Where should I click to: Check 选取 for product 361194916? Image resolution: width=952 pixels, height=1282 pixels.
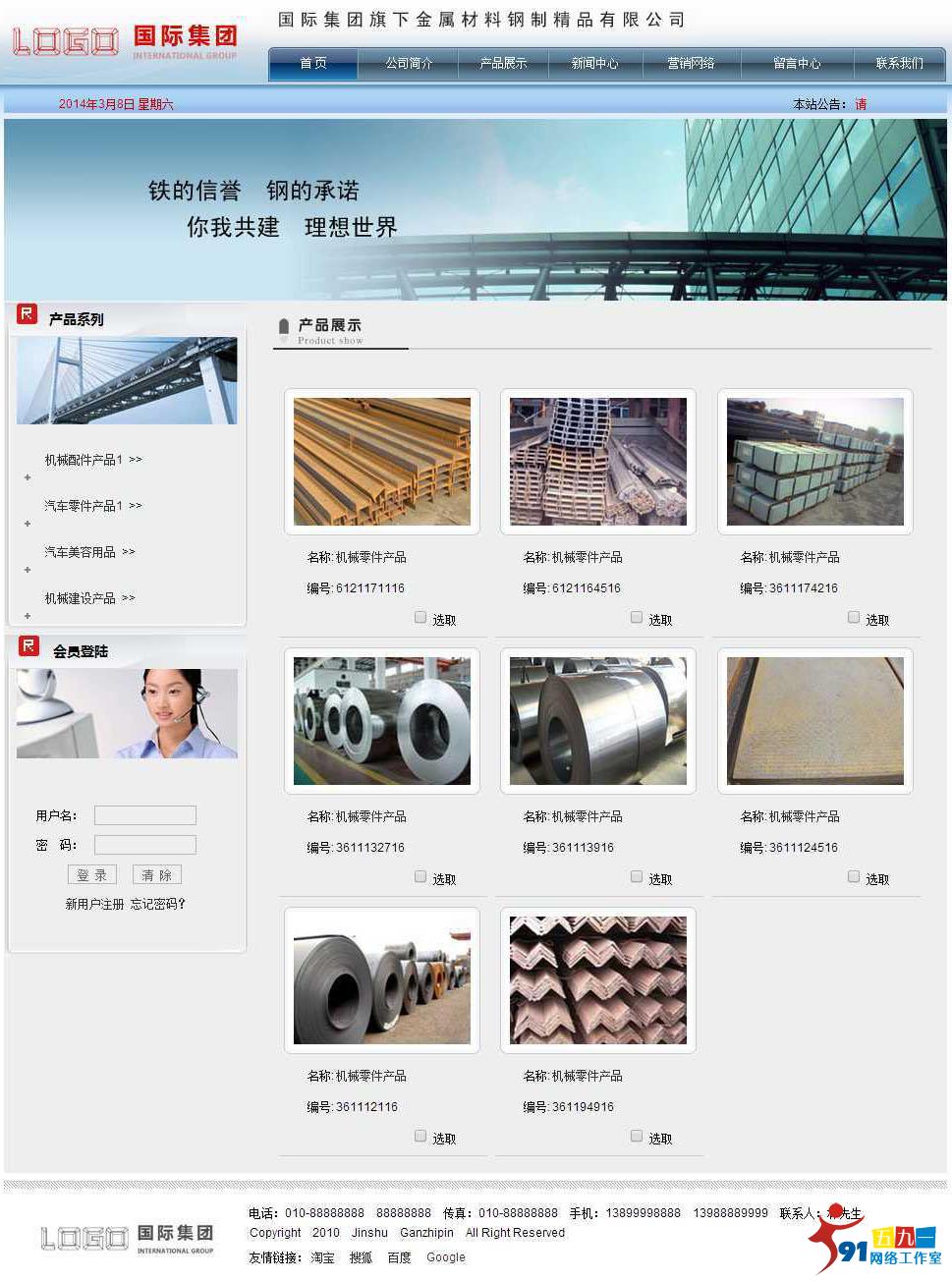[637, 1135]
